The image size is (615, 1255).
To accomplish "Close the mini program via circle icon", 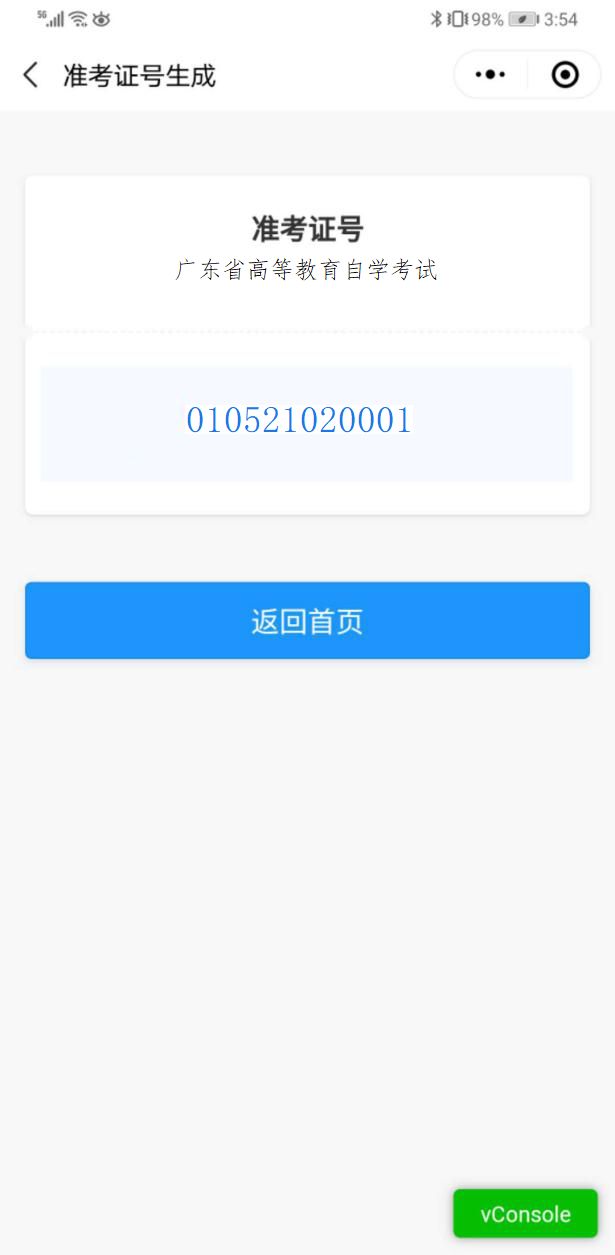I will point(565,75).
